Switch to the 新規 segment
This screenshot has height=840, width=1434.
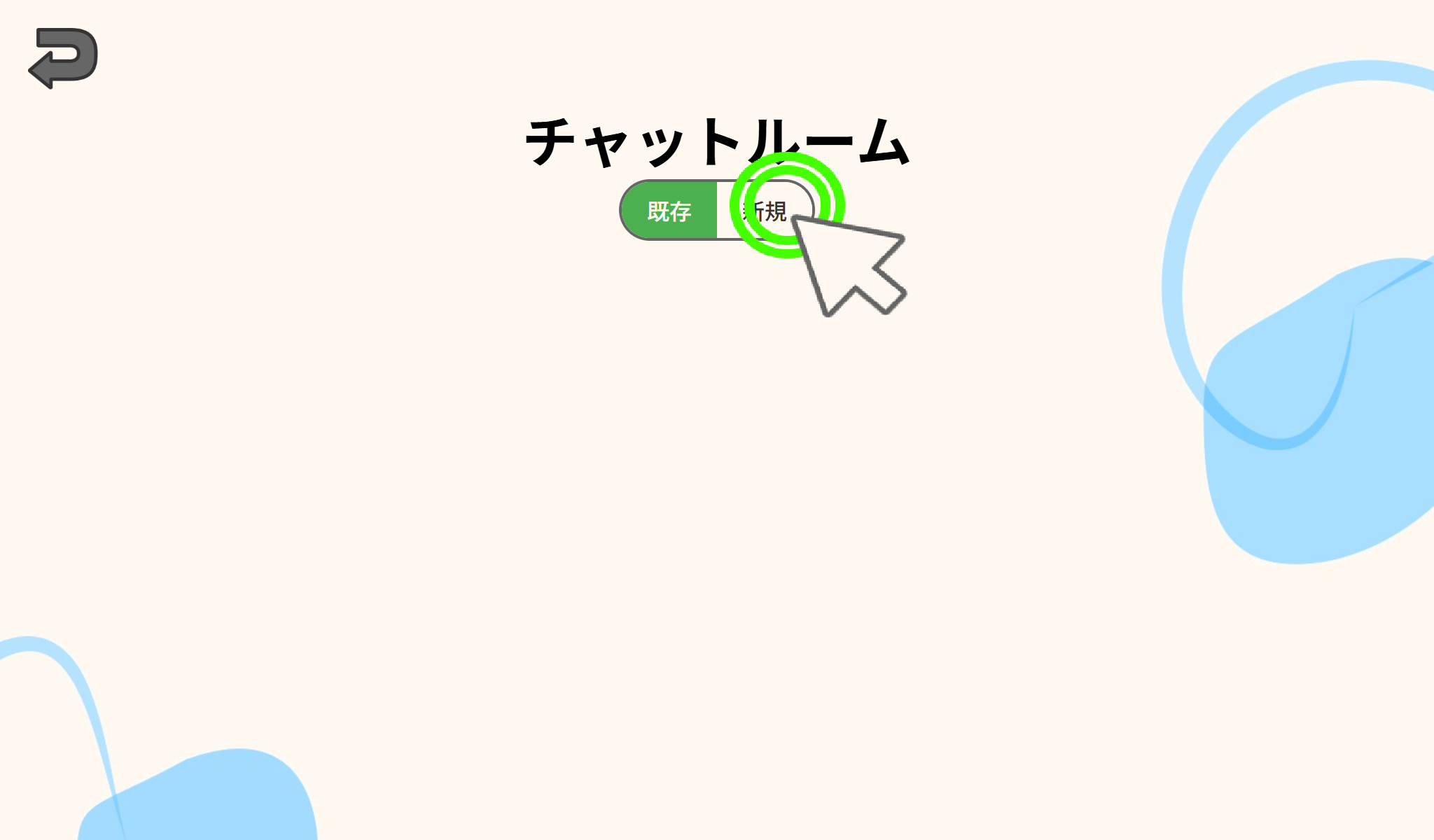[x=765, y=211]
